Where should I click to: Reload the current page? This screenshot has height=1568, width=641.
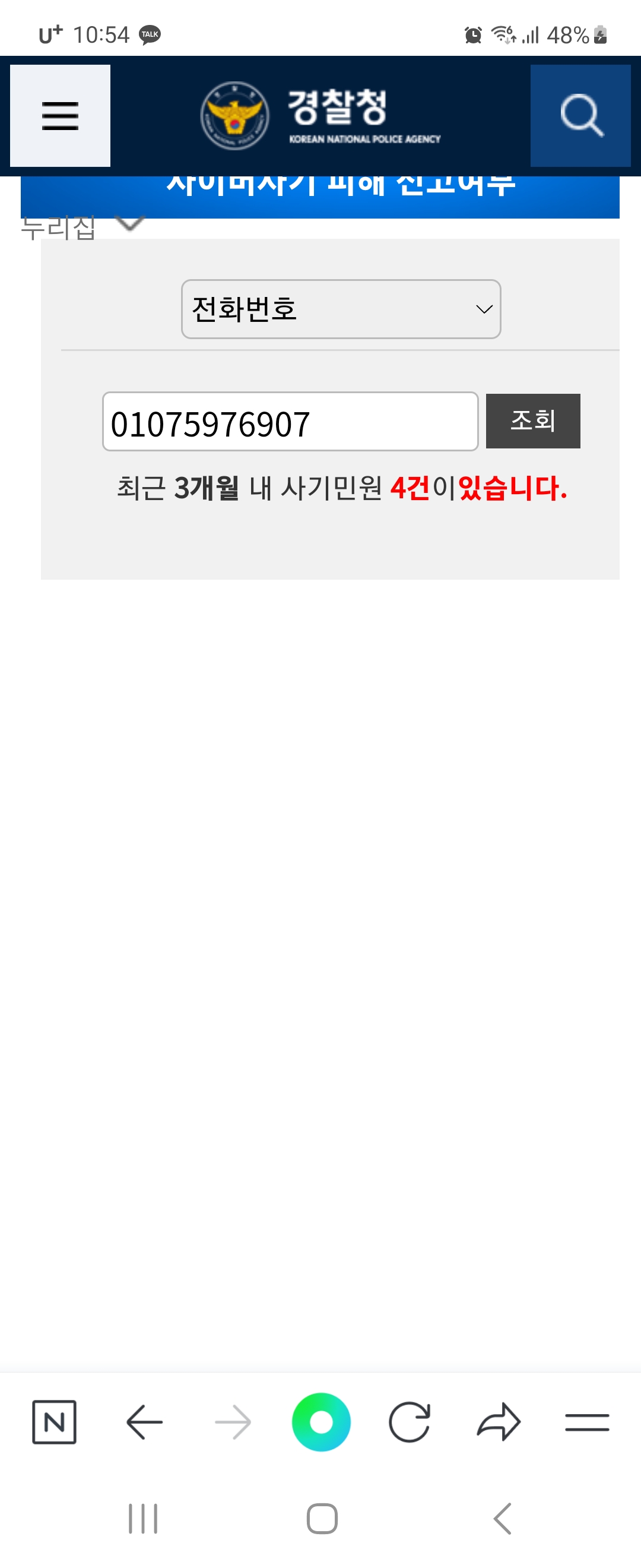(x=410, y=1422)
